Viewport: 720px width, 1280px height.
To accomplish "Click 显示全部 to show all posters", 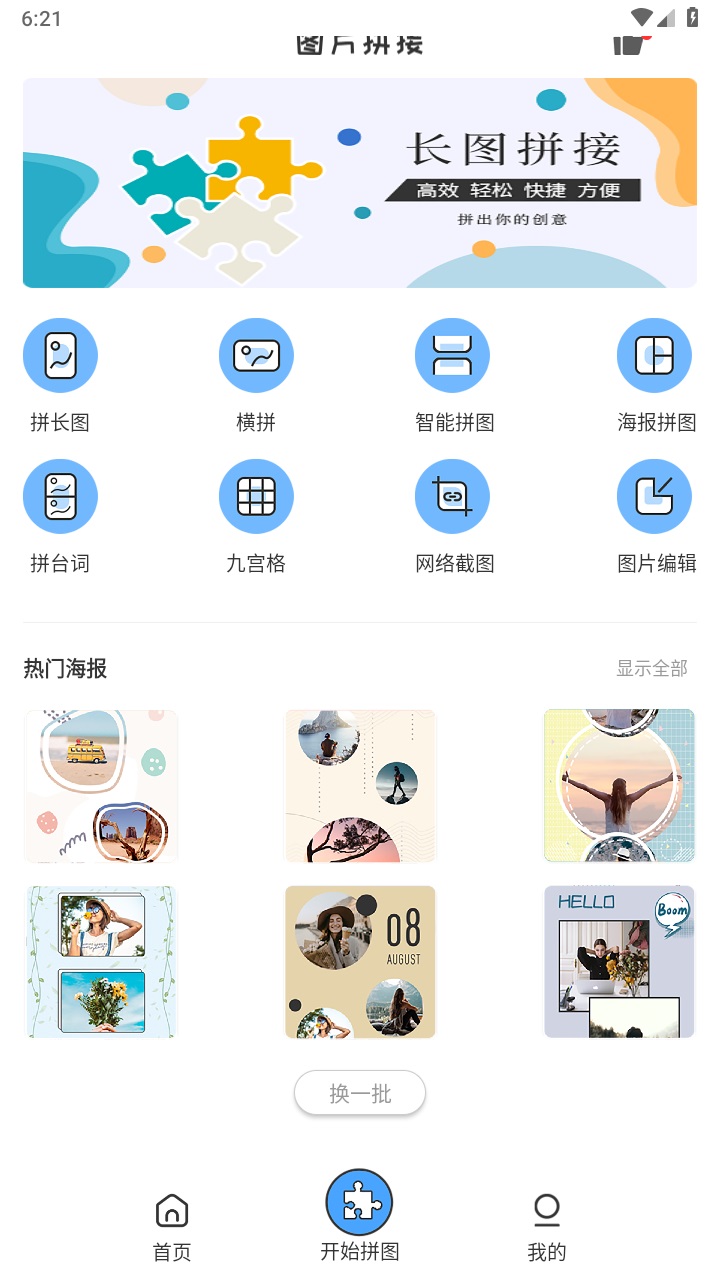I will [652, 669].
